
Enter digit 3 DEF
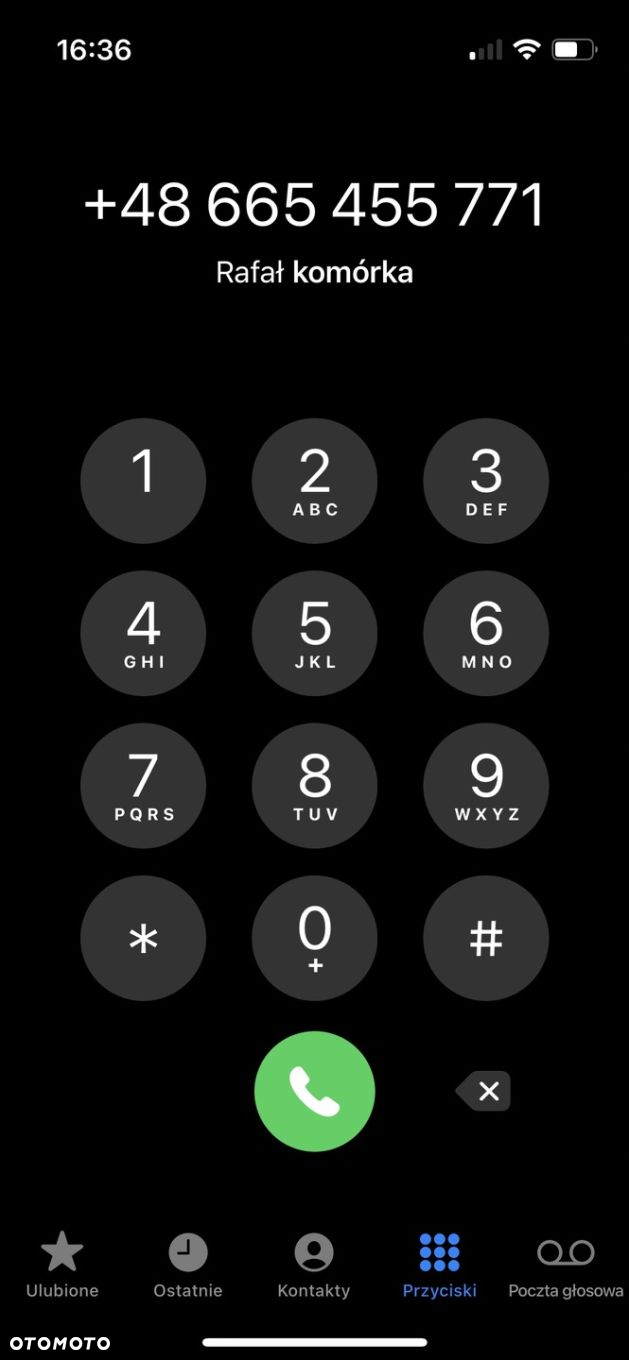click(486, 481)
